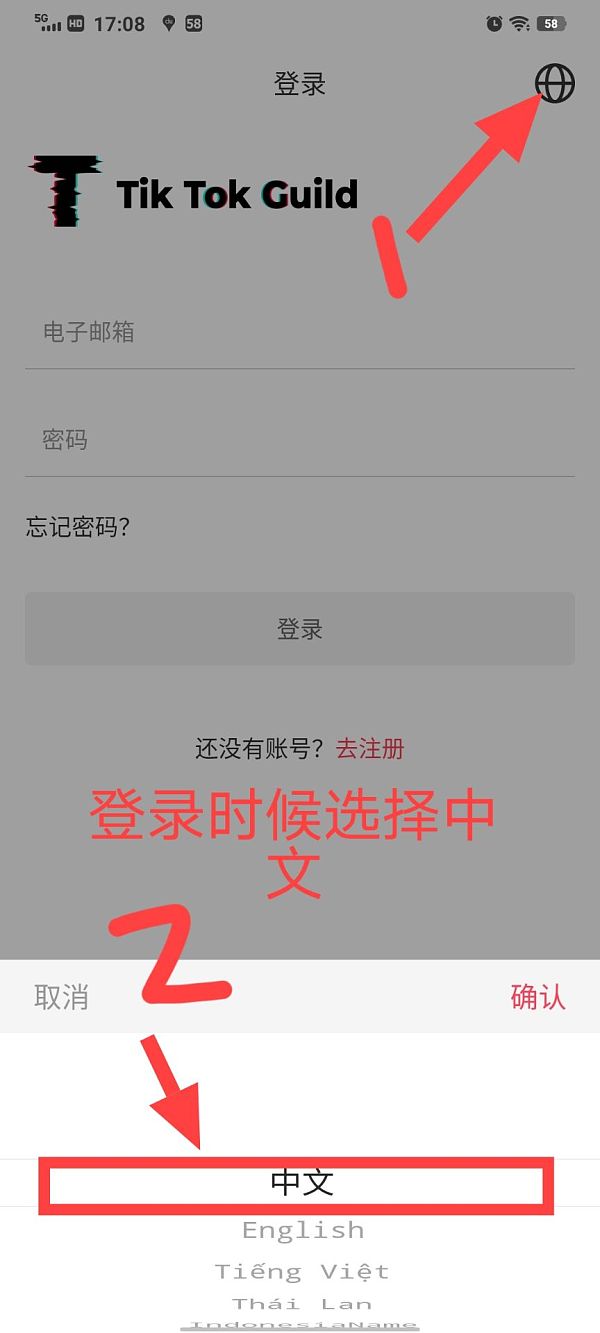Confirm the language choice with 确认
600x1333 pixels.
point(537,996)
